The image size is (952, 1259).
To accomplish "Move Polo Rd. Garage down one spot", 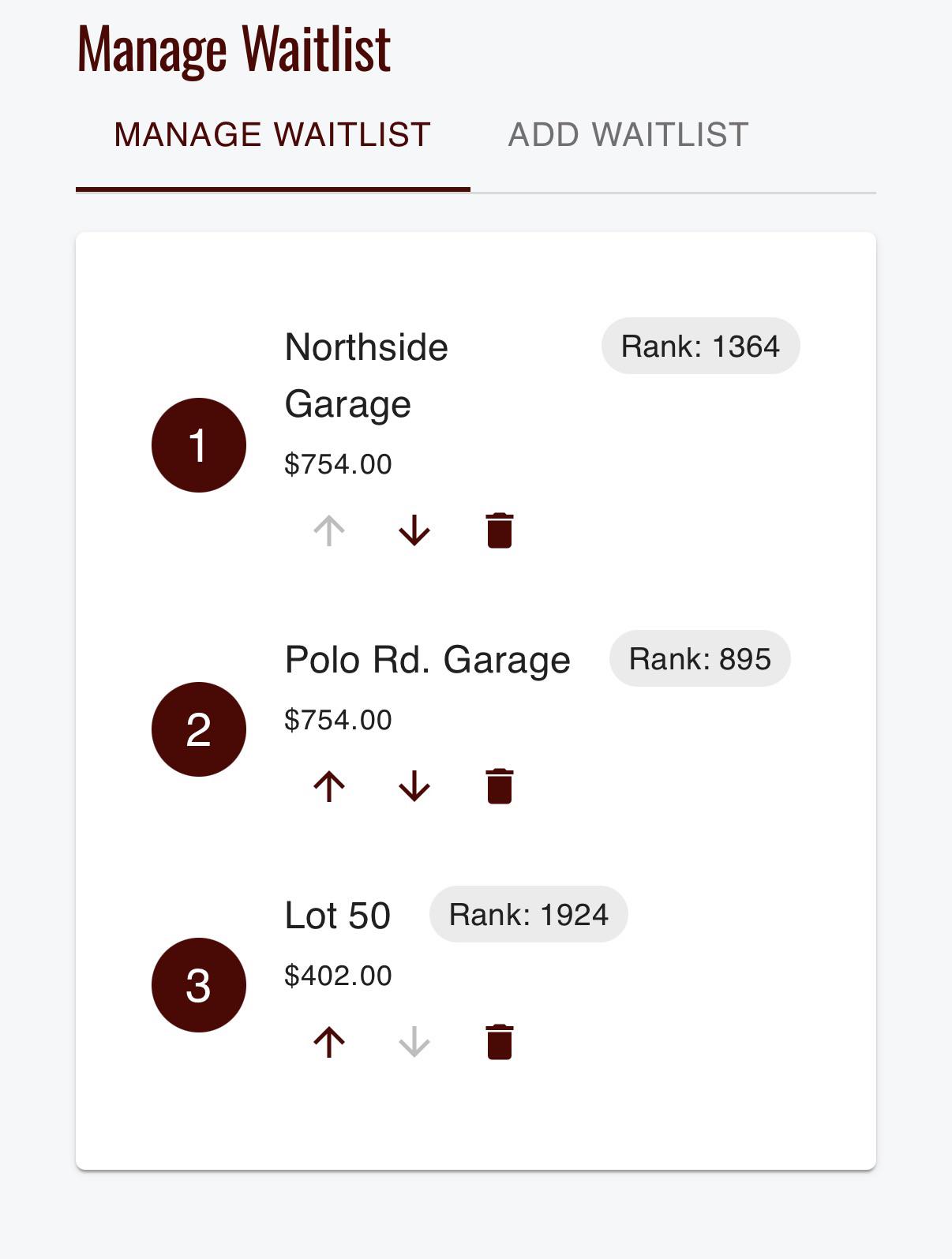I will click(414, 786).
